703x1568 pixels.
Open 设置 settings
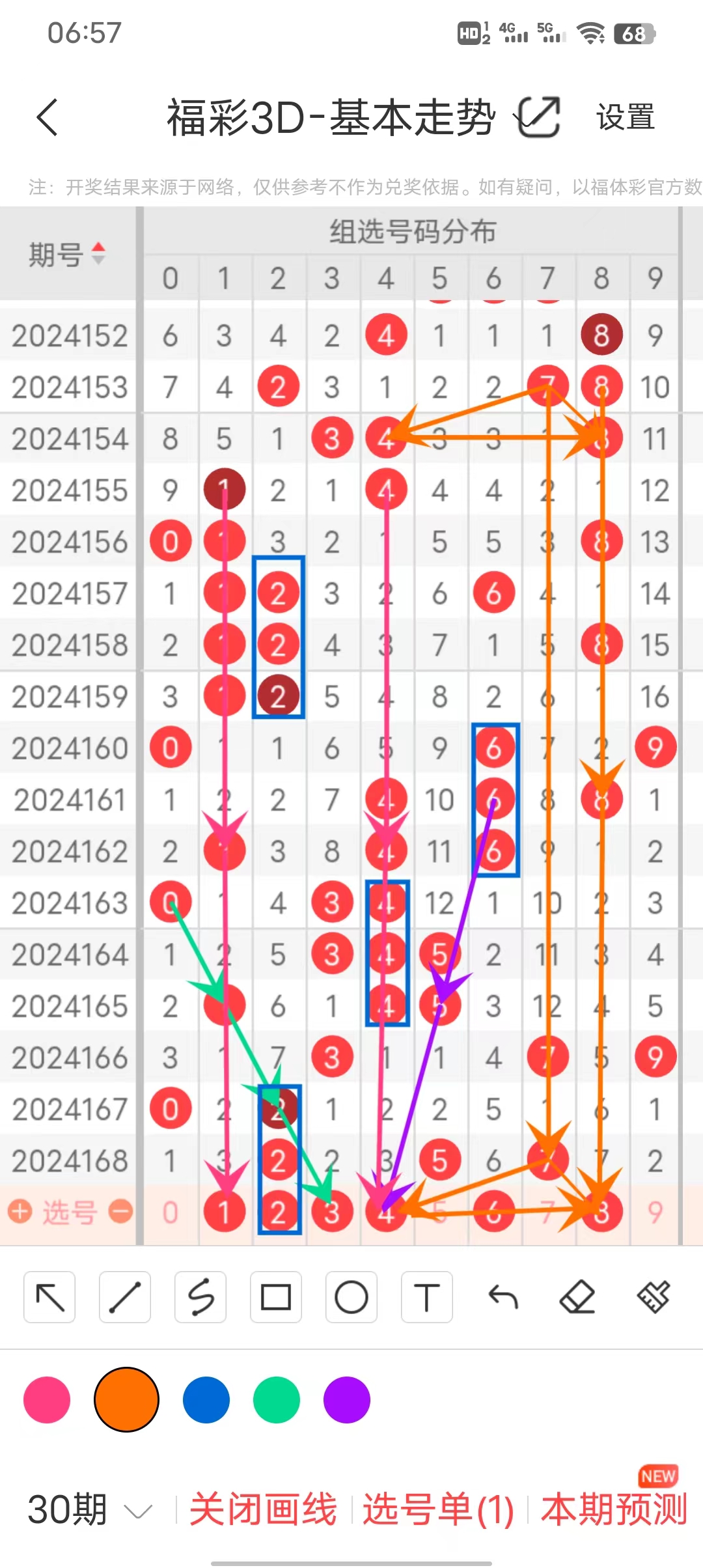pos(625,118)
